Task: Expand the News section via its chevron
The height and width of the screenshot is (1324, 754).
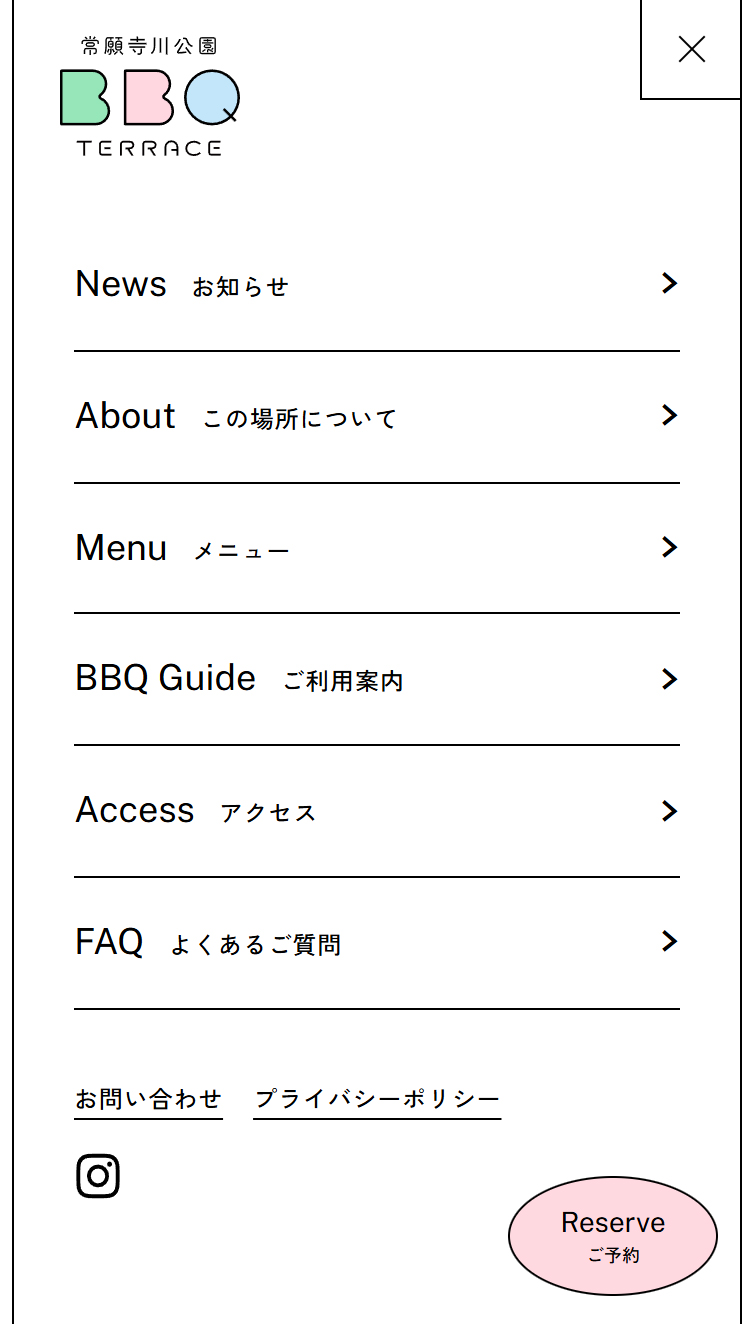Action: [668, 284]
